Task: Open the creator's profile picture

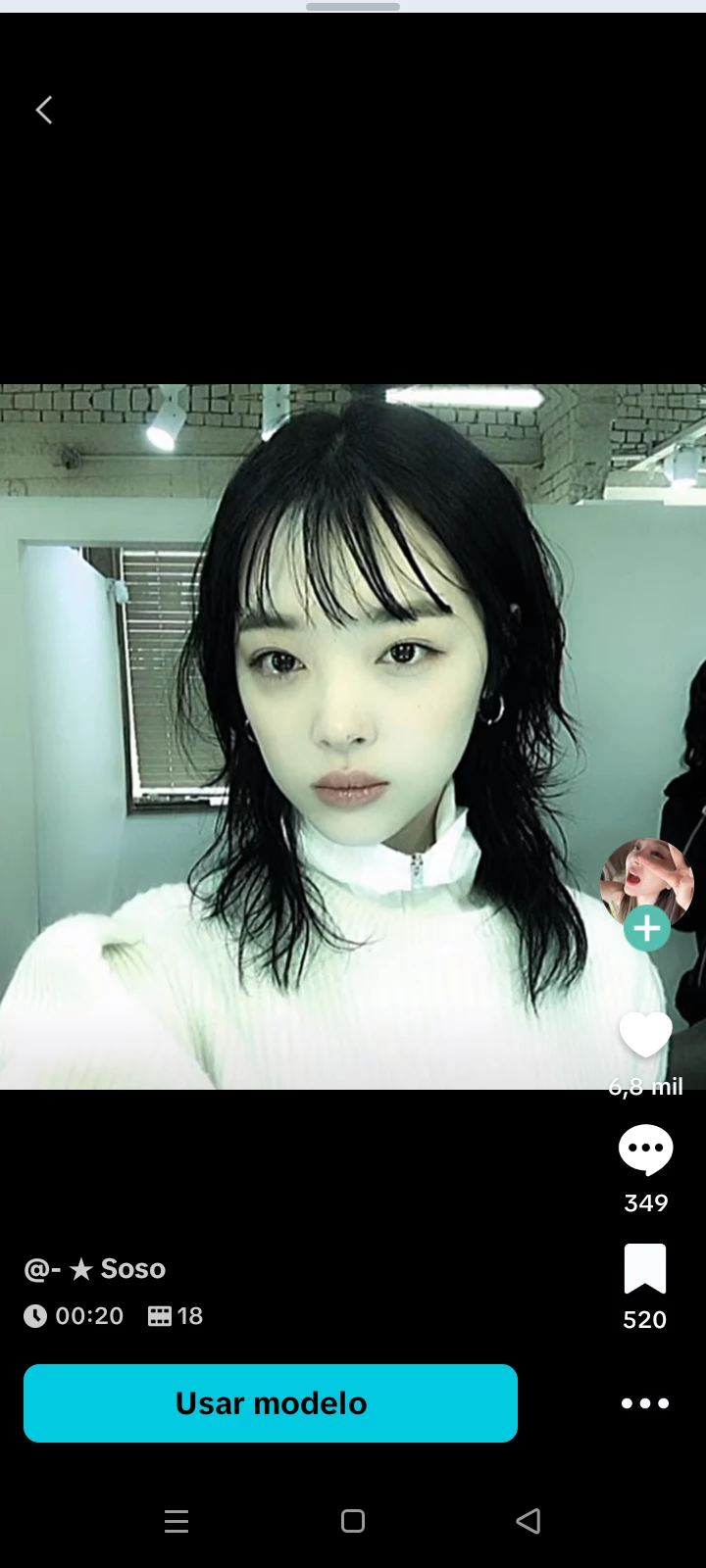Action: [x=646, y=880]
